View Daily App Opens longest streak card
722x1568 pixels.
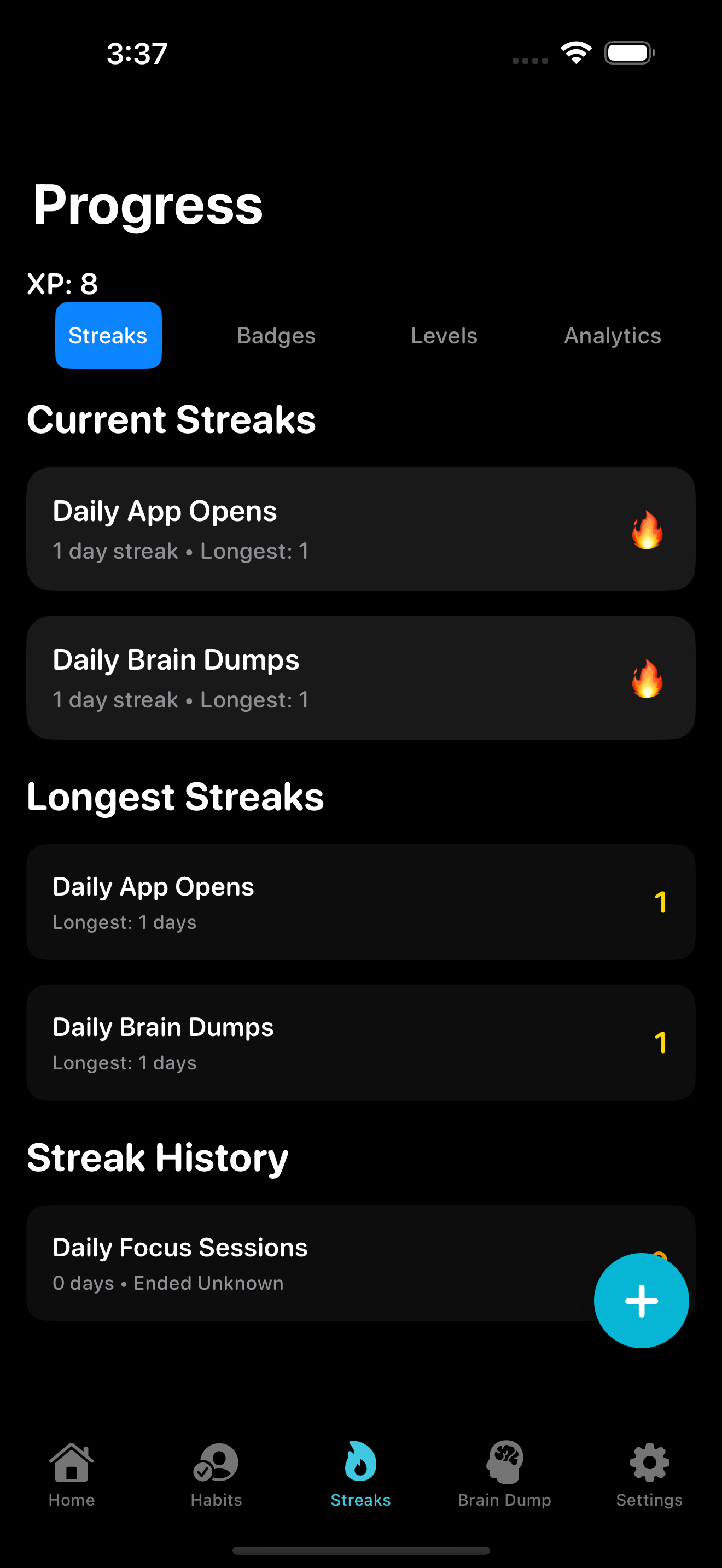click(x=360, y=902)
